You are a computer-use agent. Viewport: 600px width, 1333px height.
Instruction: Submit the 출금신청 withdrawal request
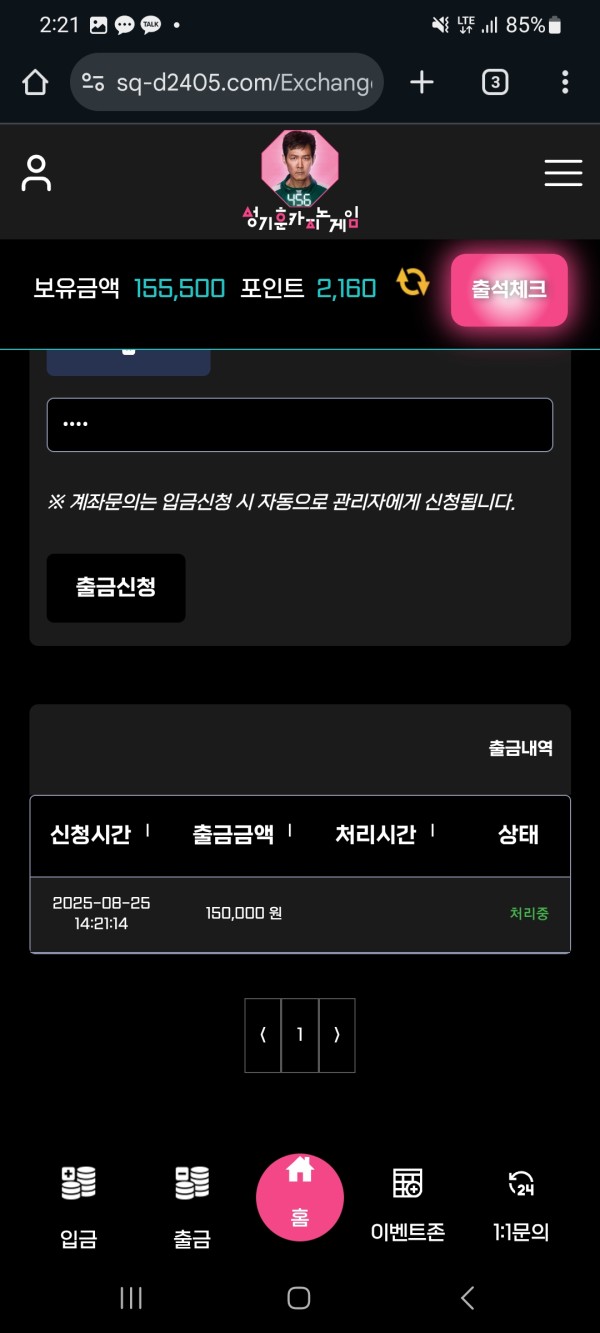point(116,587)
